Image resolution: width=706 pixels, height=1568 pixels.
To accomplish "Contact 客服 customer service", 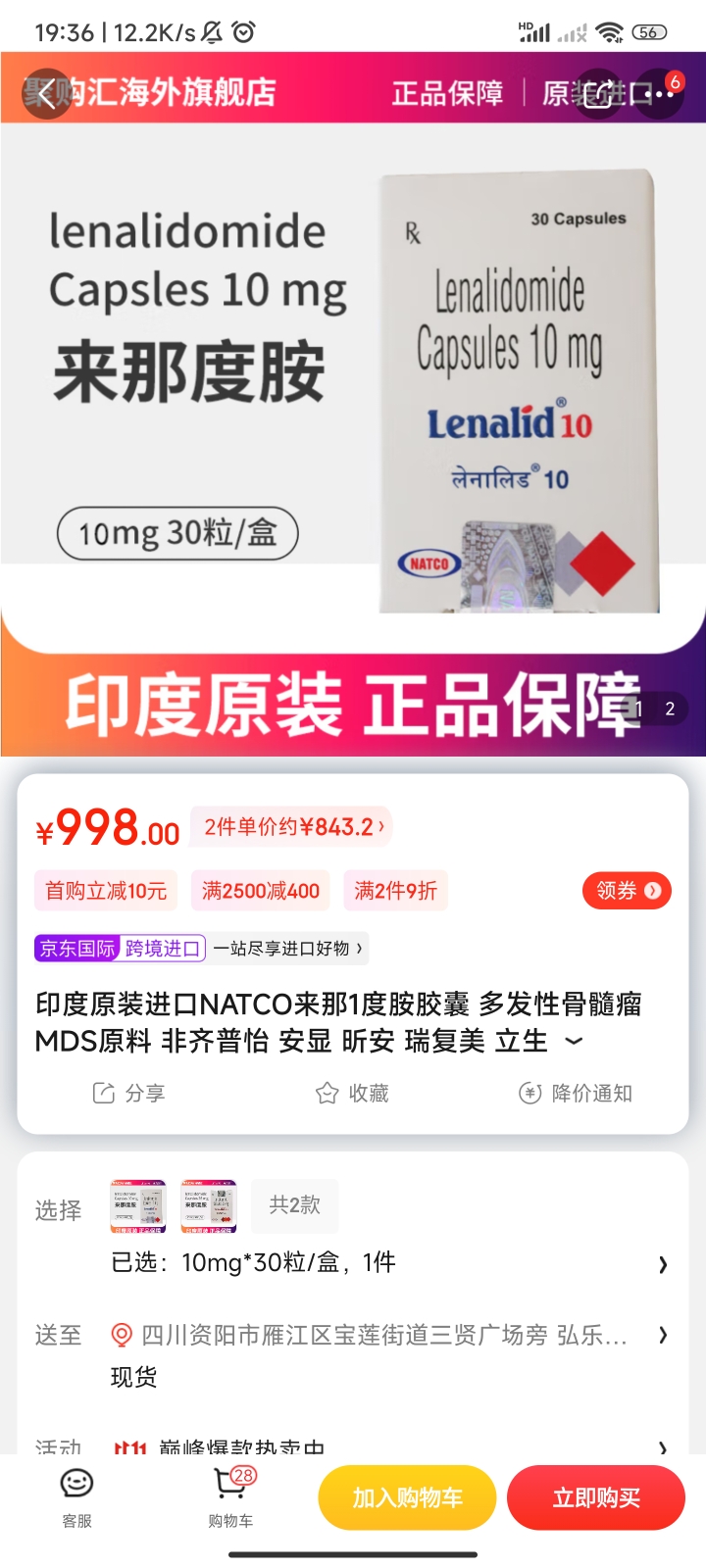I will [76, 1497].
